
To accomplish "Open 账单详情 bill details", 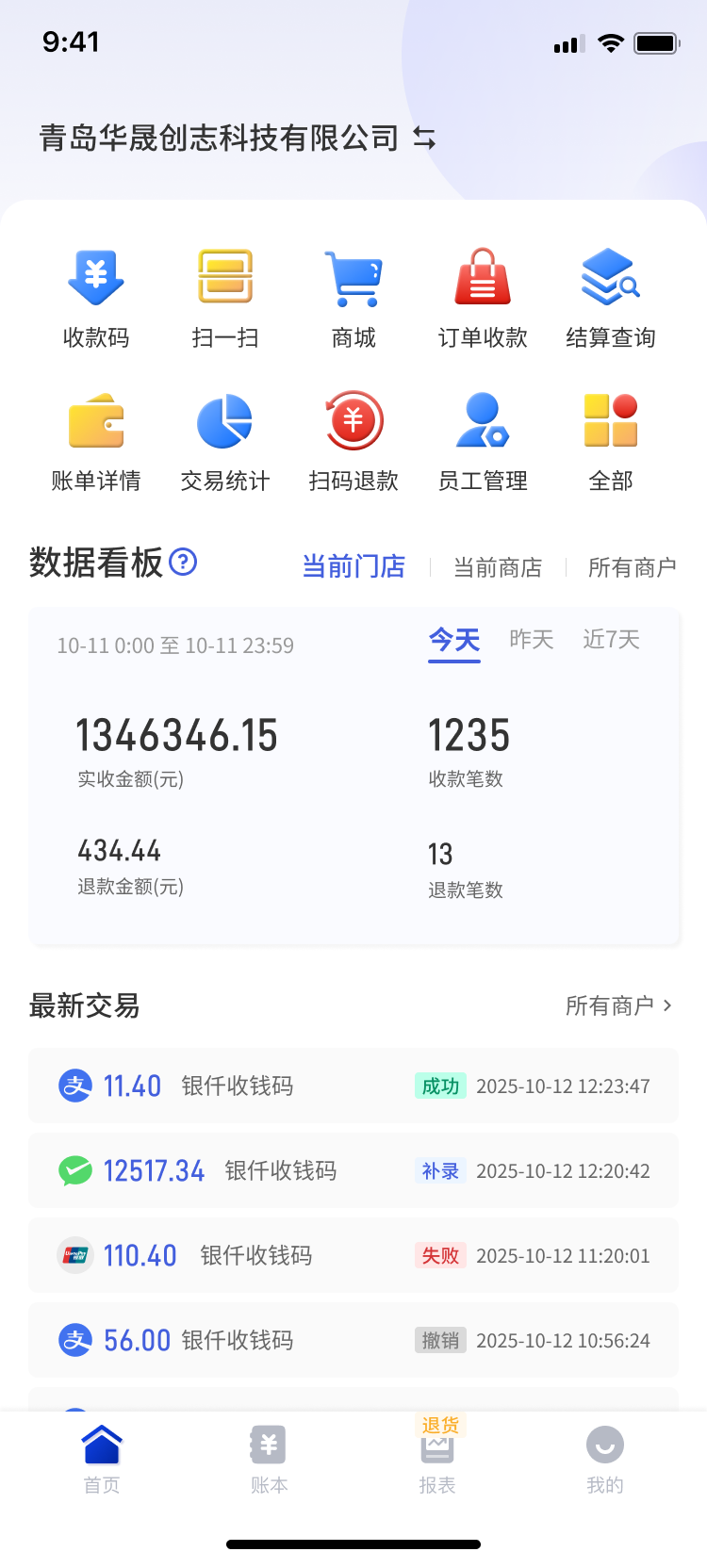I will point(95,439).
